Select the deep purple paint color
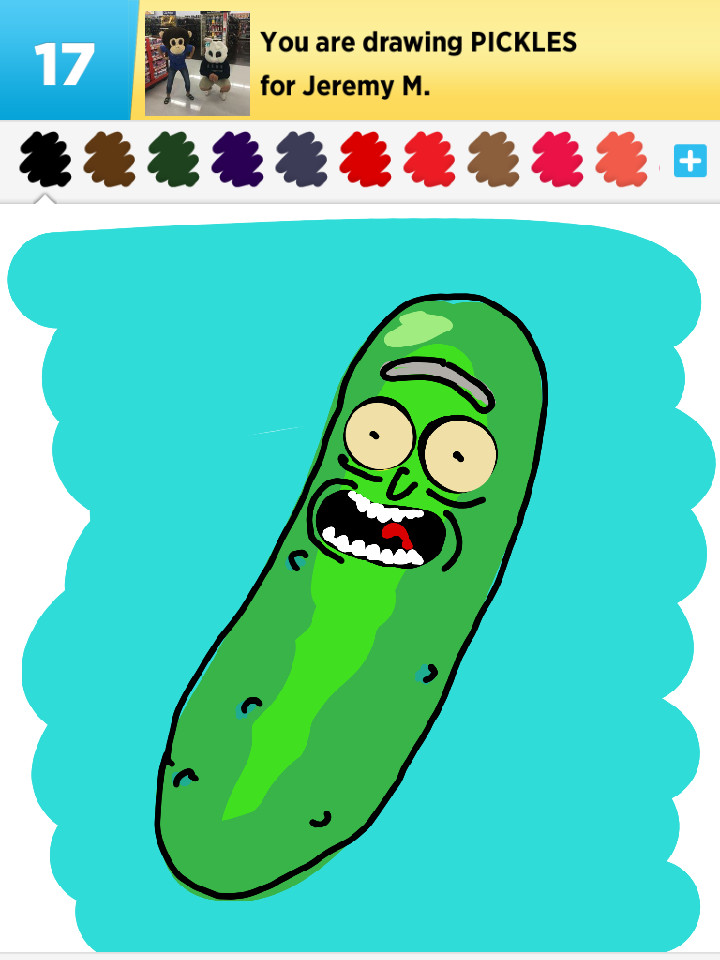Screen dimensions: 720x960 pyautogui.click(x=234, y=160)
